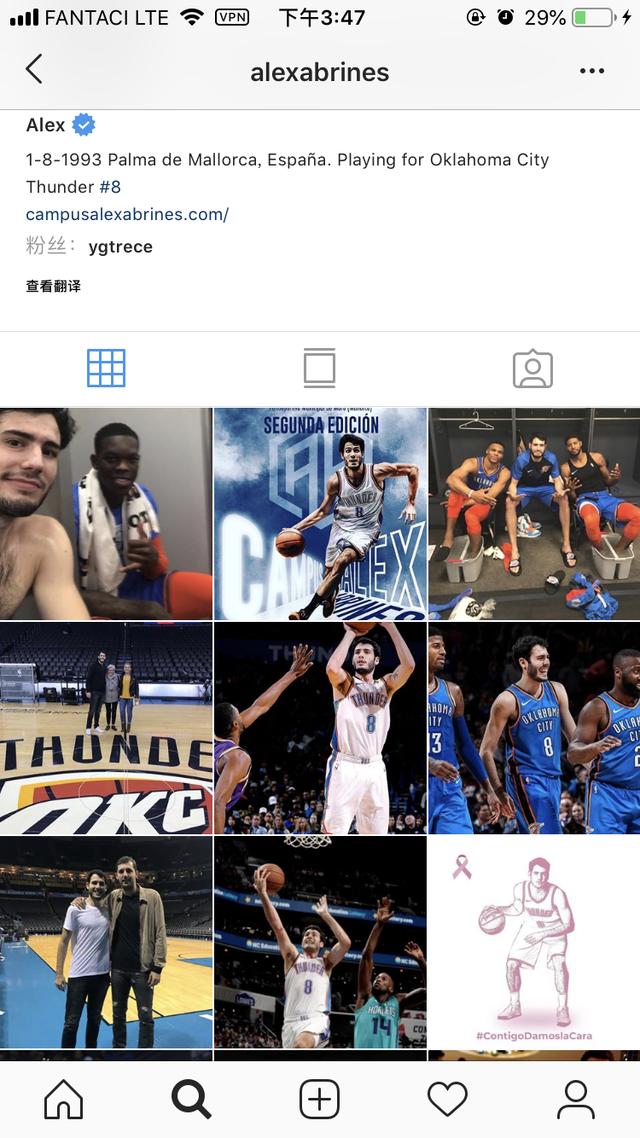
Task: Open the Segunda Edición Campus Alex post
Action: tap(320, 513)
